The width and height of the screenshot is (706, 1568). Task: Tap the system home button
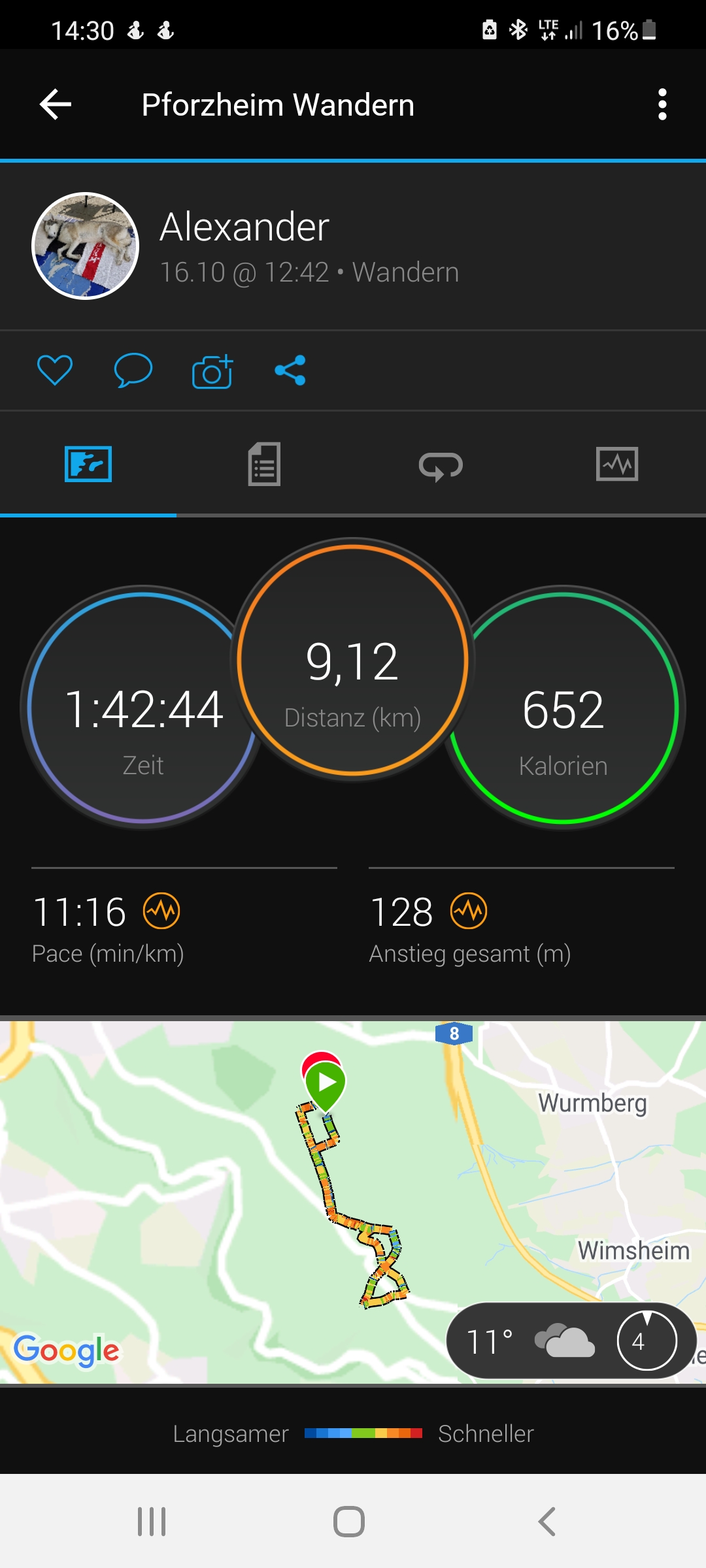click(349, 1522)
